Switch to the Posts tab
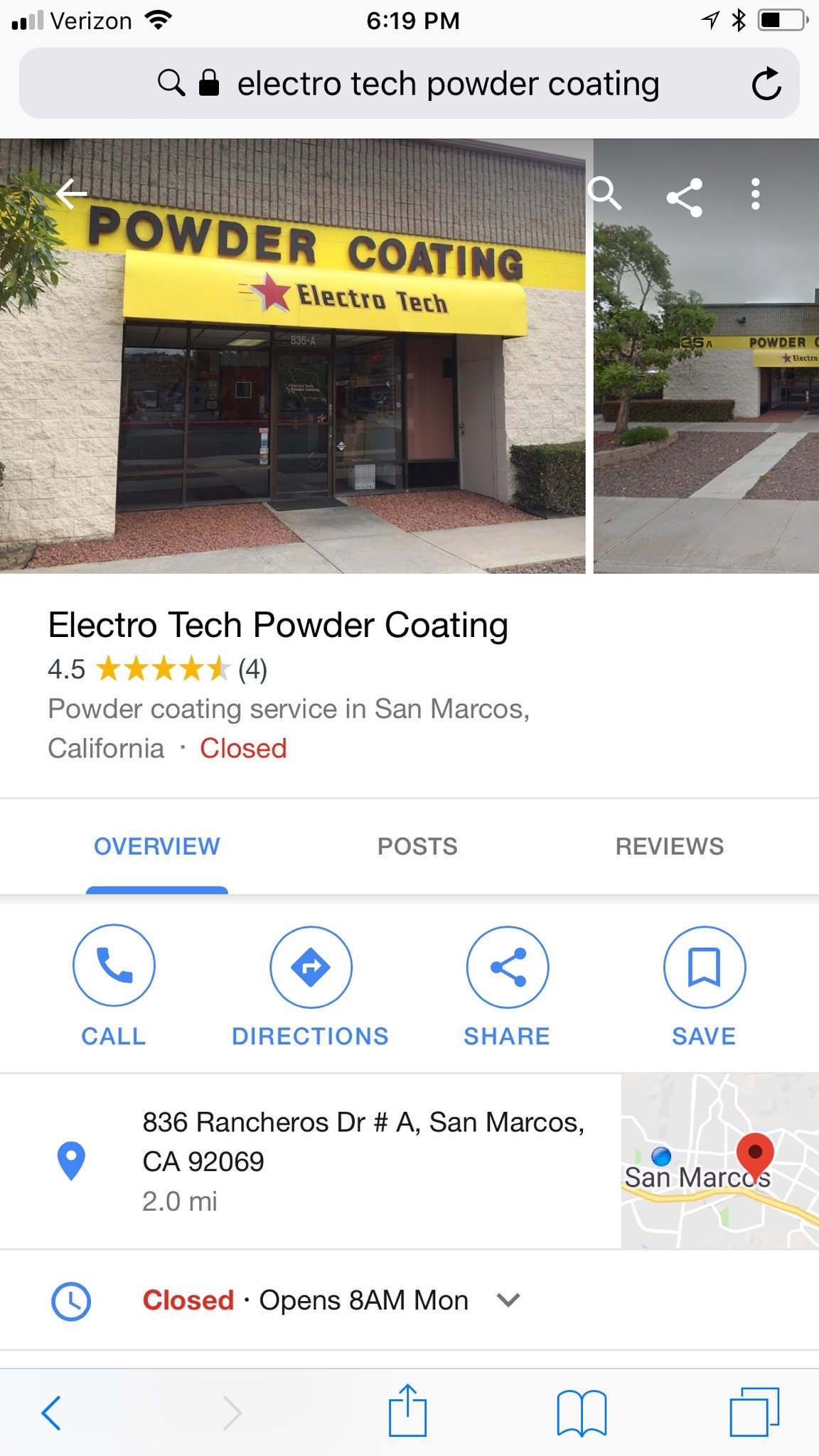This screenshot has width=819, height=1456. [417, 846]
